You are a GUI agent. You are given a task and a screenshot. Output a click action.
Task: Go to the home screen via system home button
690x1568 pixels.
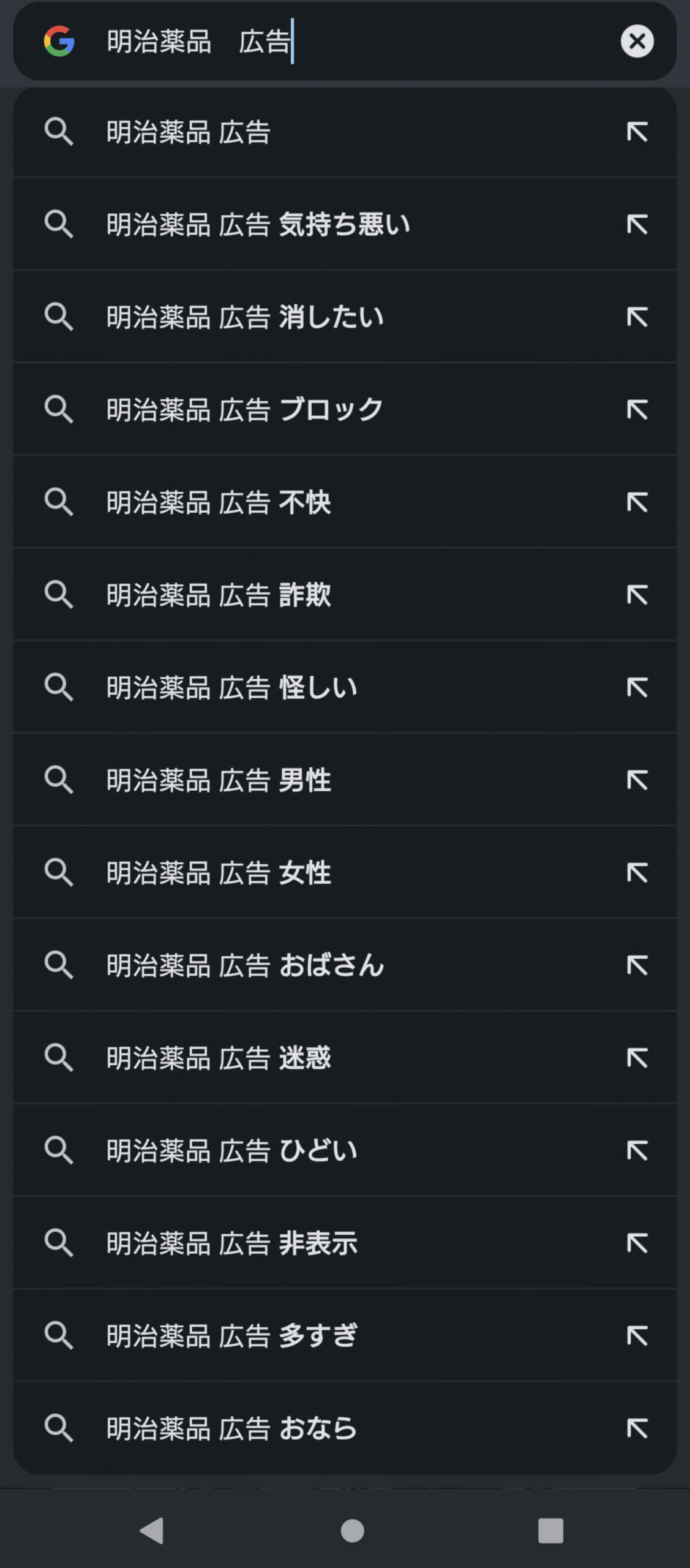(x=352, y=1531)
